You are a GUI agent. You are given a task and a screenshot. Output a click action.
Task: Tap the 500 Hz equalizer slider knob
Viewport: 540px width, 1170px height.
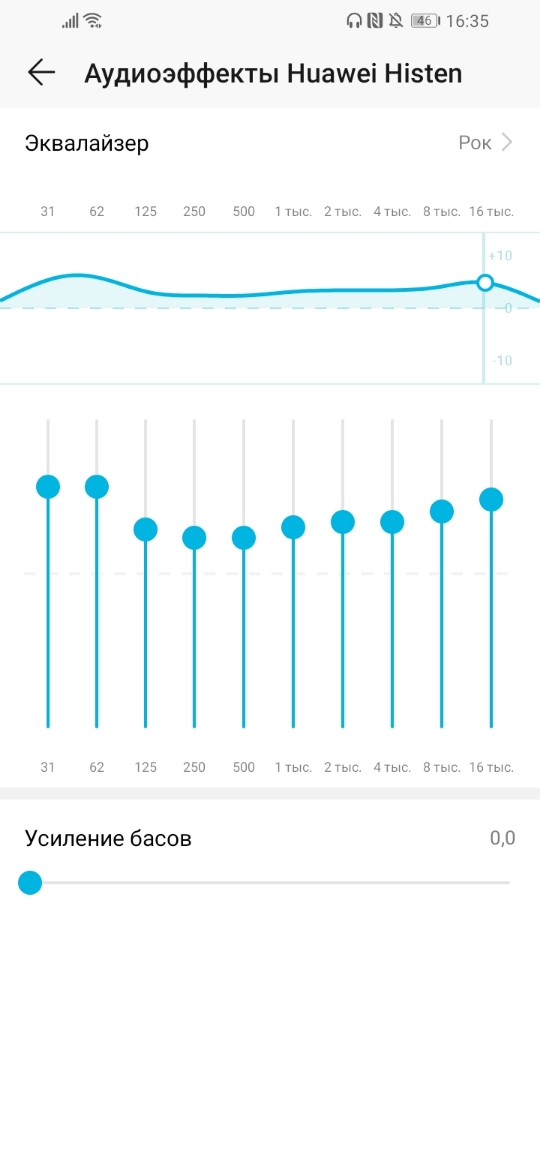click(243, 537)
